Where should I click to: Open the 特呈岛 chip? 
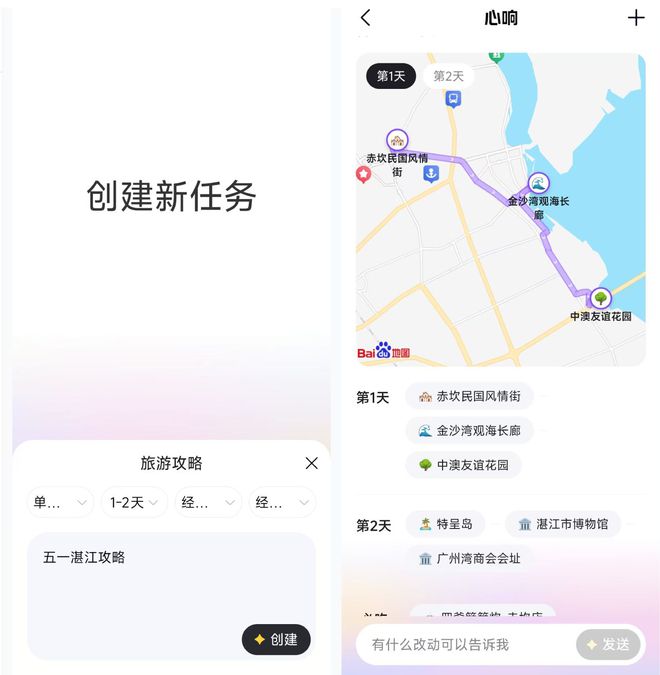pos(445,523)
